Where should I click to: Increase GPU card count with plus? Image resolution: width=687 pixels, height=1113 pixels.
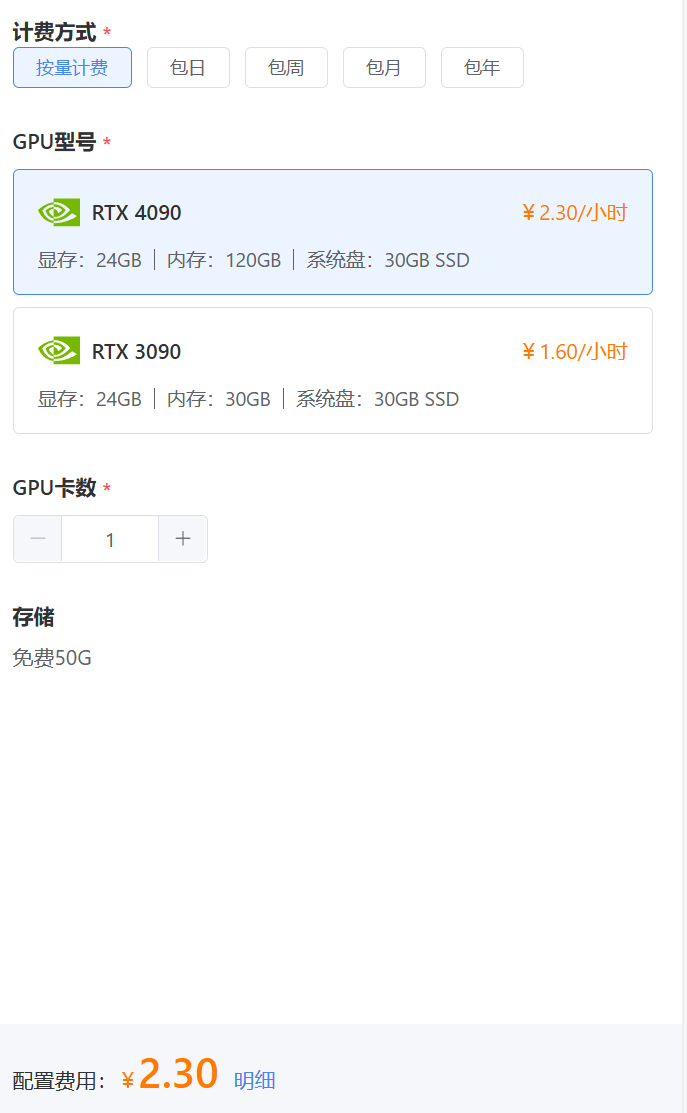click(x=183, y=539)
